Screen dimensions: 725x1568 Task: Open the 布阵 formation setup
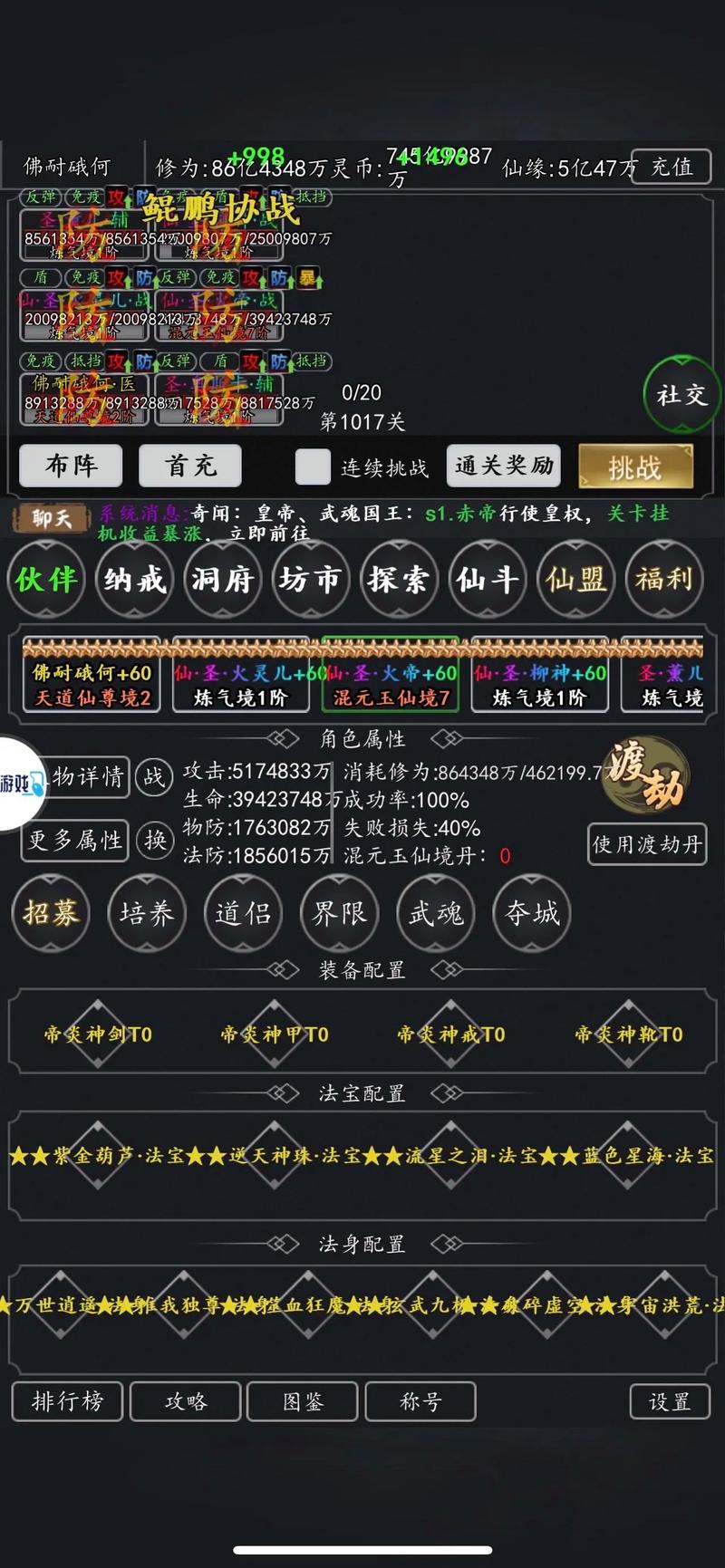[x=72, y=466]
